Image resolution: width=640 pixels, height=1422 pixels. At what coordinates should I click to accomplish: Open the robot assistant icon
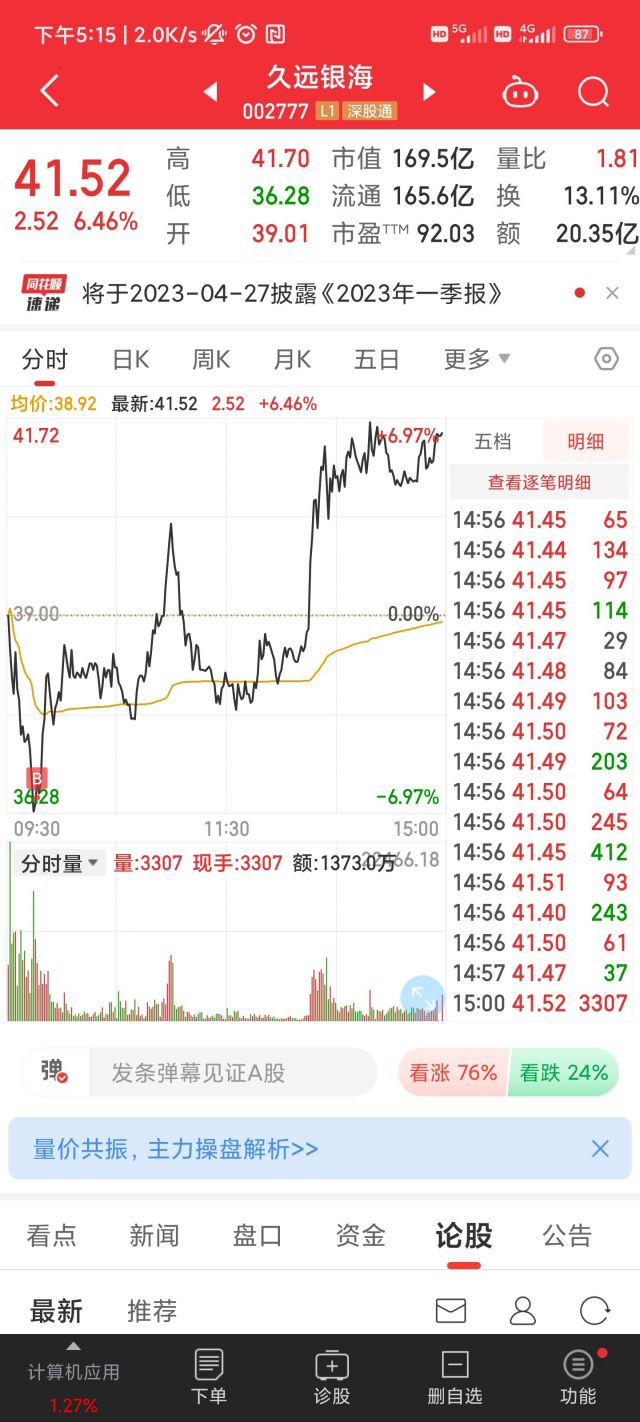pos(519,92)
